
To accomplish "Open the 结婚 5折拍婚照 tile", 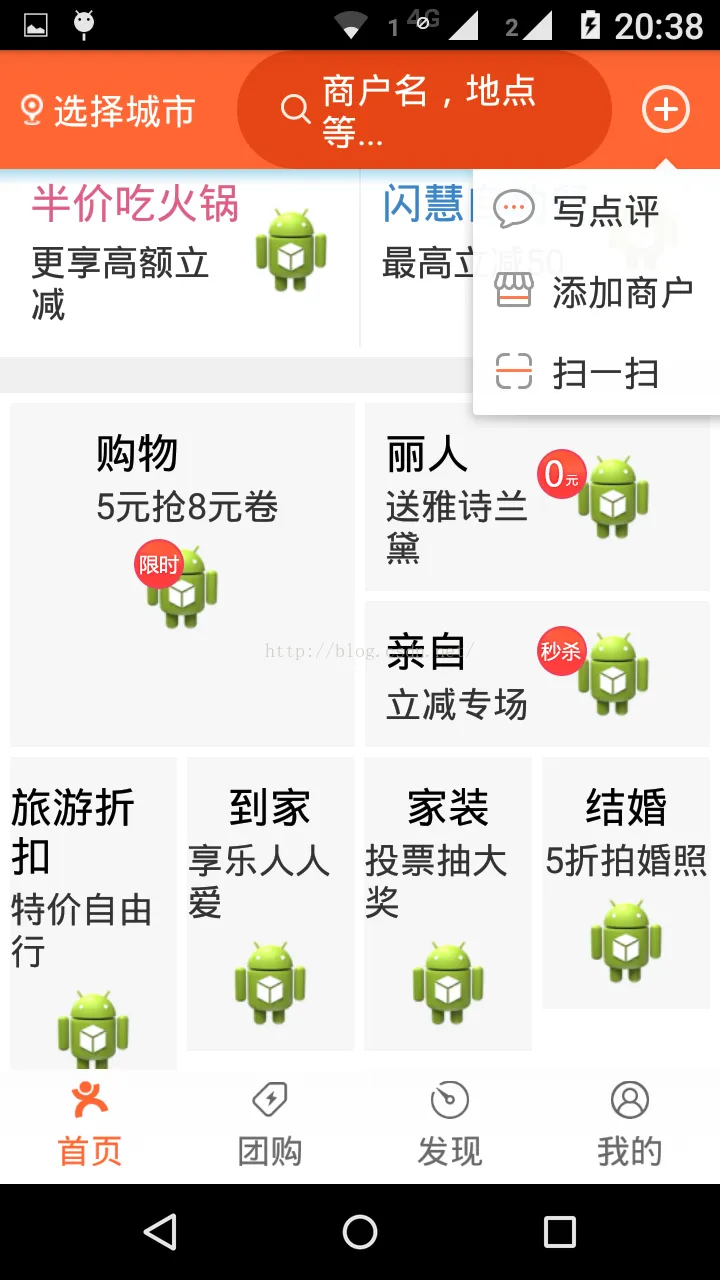I will tap(625, 882).
